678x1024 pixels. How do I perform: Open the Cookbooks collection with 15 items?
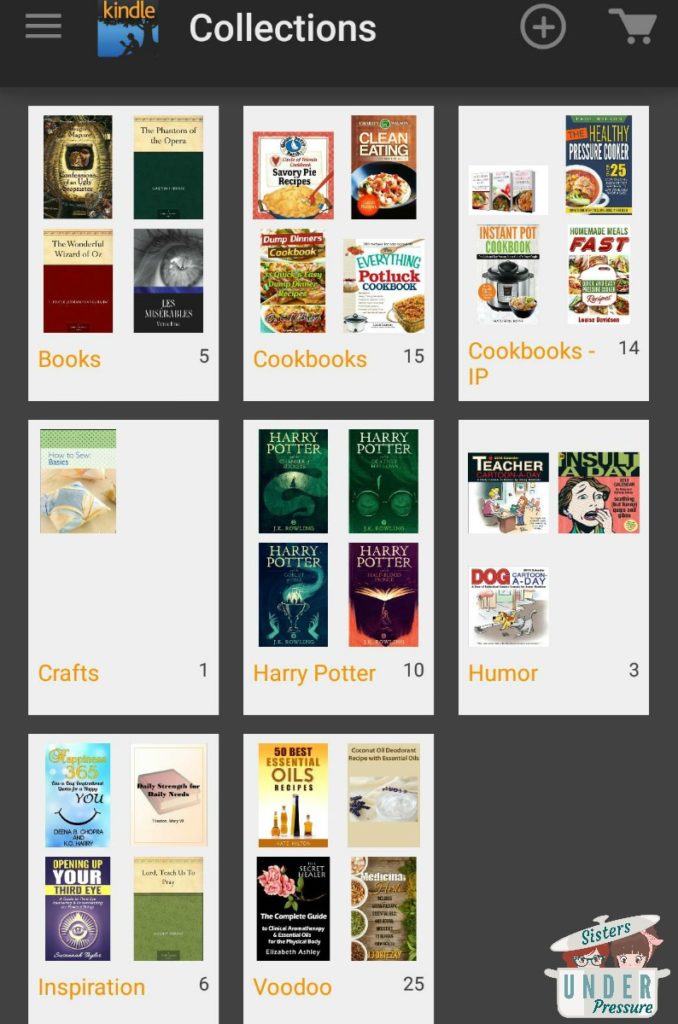point(338,253)
